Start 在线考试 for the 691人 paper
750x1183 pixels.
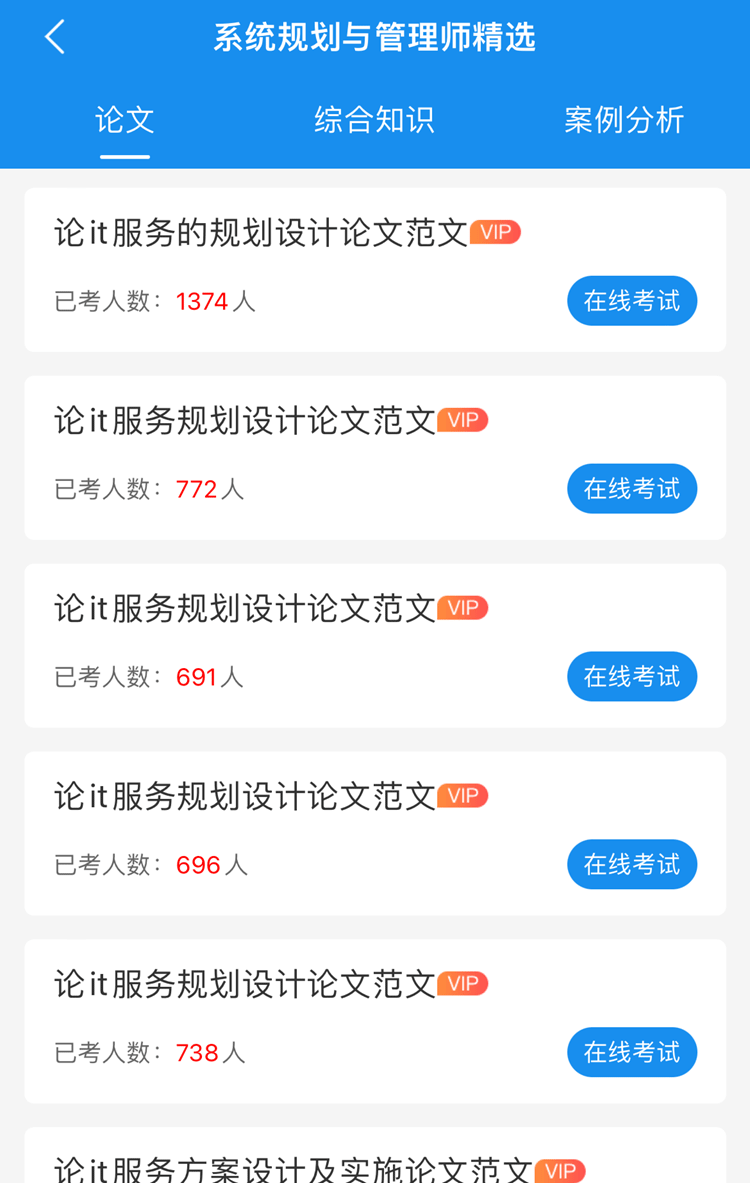click(632, 677)
